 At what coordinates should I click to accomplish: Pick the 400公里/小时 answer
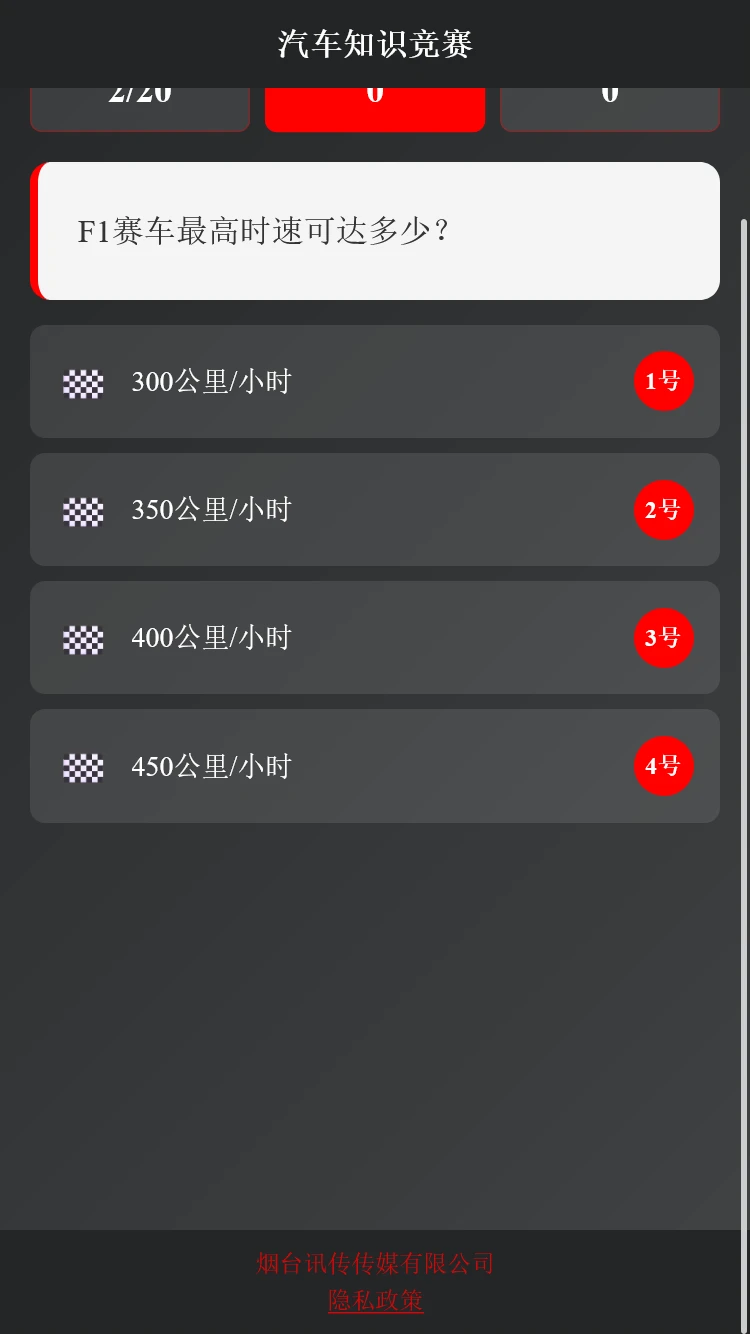pos(374,637)
